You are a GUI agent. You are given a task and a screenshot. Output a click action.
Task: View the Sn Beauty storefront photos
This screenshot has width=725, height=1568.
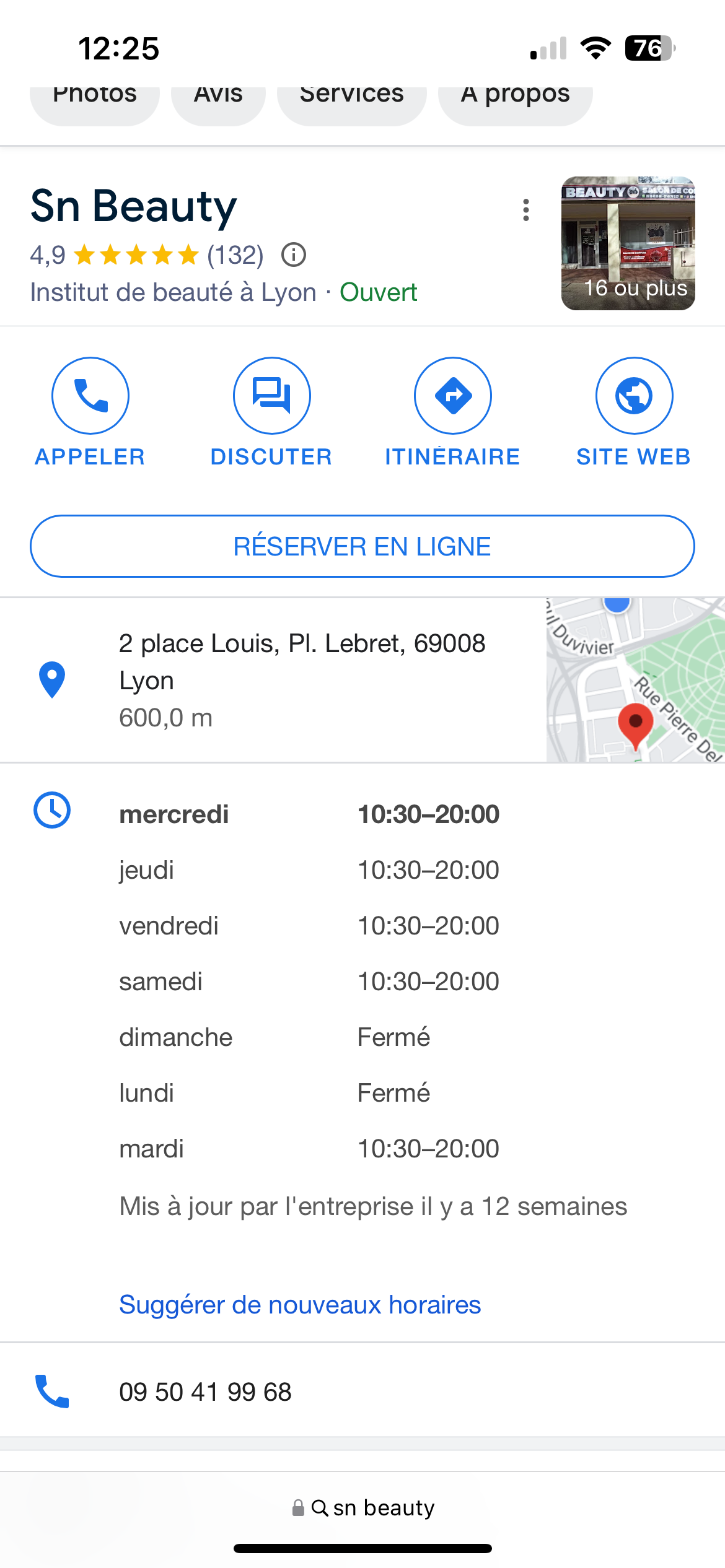coord(628,243)
